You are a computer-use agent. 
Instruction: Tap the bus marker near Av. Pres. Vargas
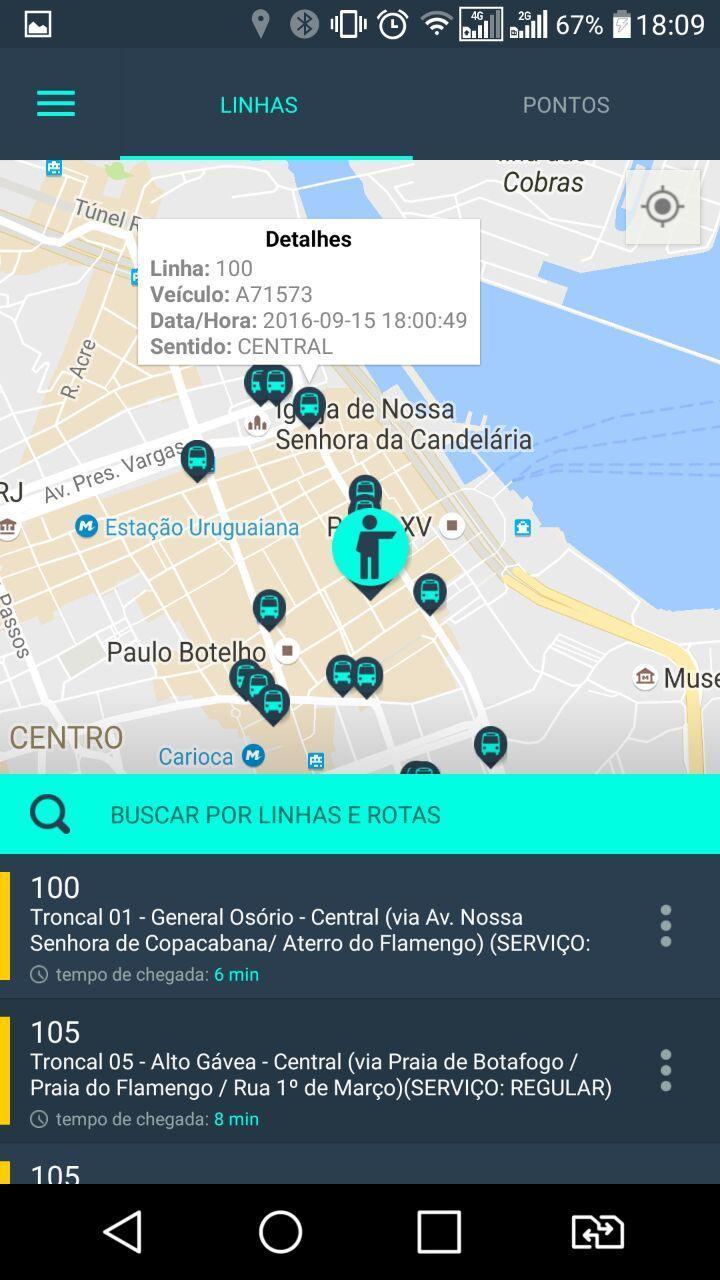pos(196,458)
